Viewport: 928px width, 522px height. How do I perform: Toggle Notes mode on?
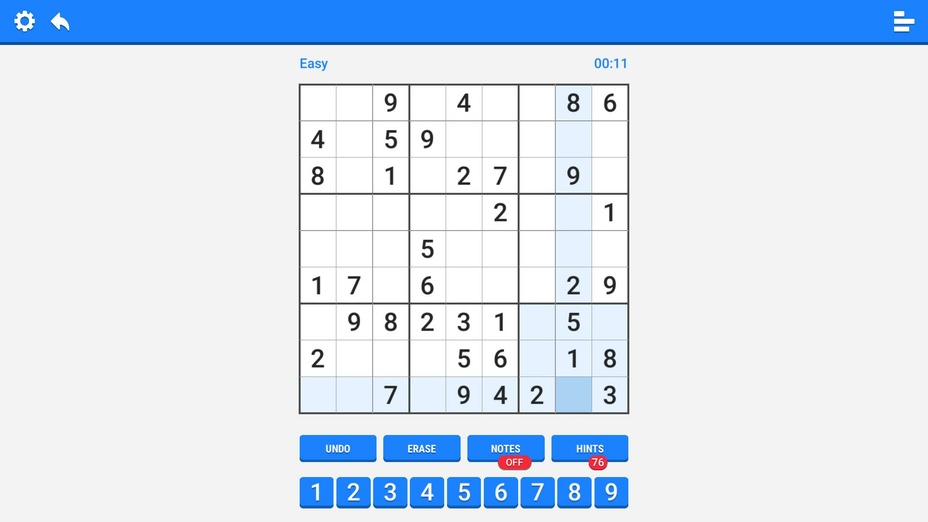point(506,448)
